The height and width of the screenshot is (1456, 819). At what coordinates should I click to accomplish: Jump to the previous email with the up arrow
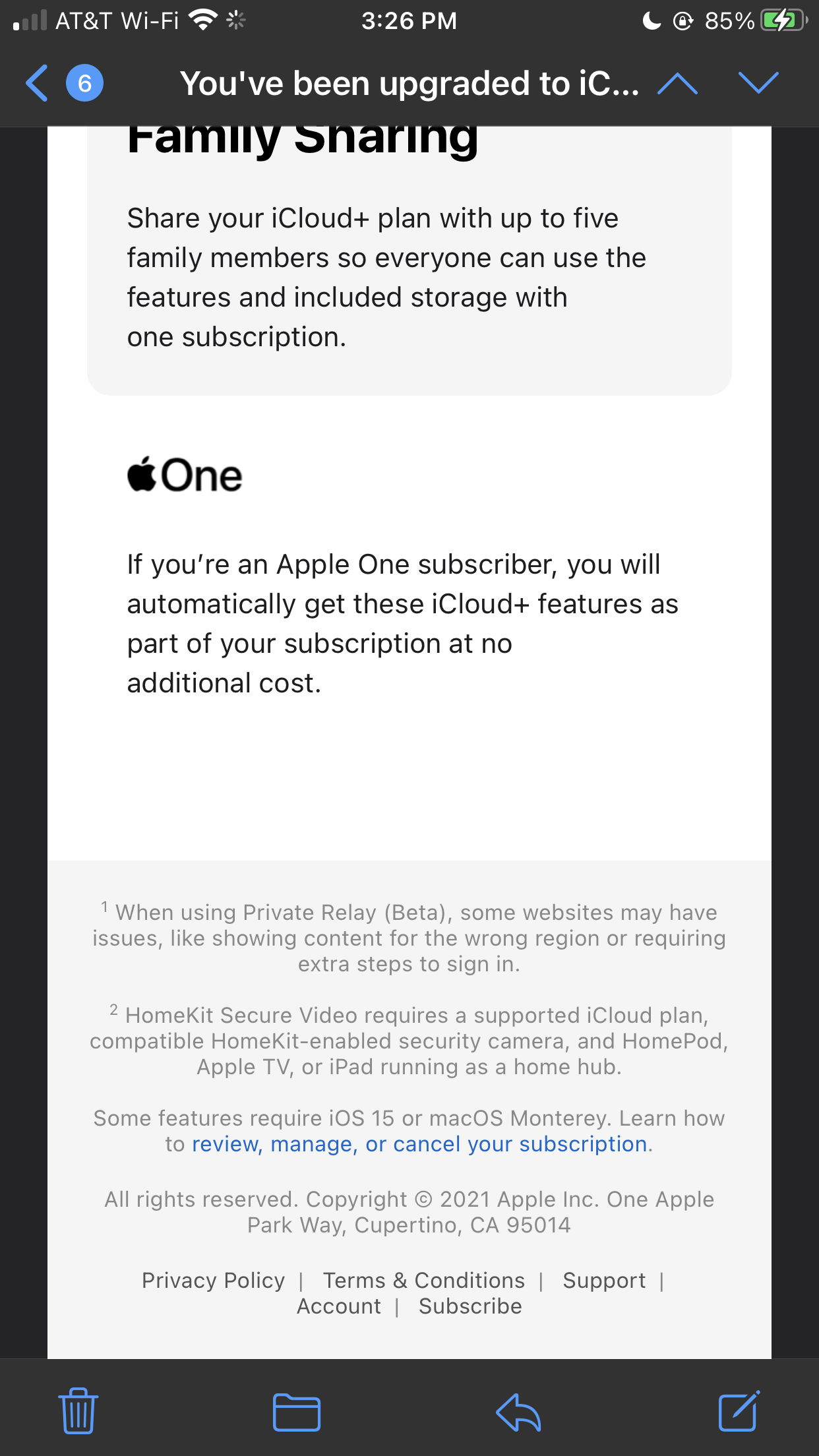(x=677, y=83)
